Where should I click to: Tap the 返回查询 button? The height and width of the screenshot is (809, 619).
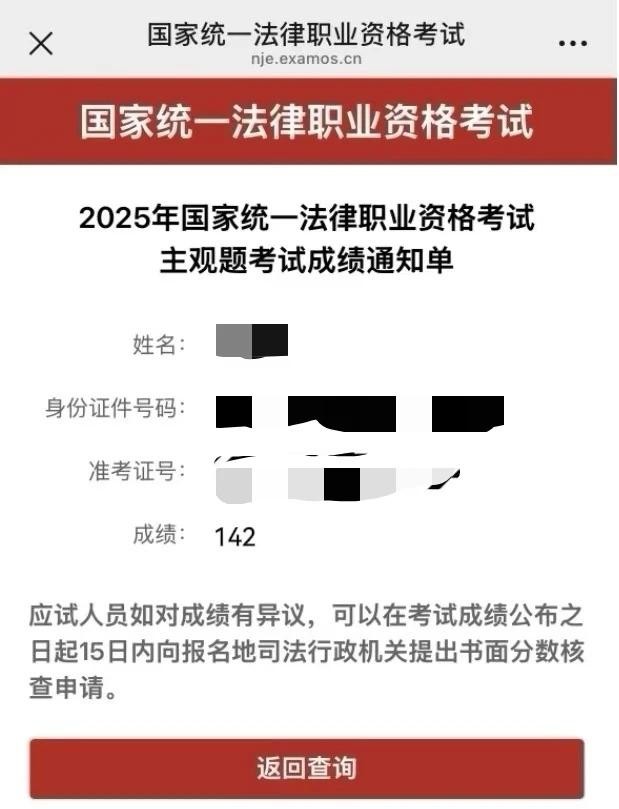click(306, 768)
